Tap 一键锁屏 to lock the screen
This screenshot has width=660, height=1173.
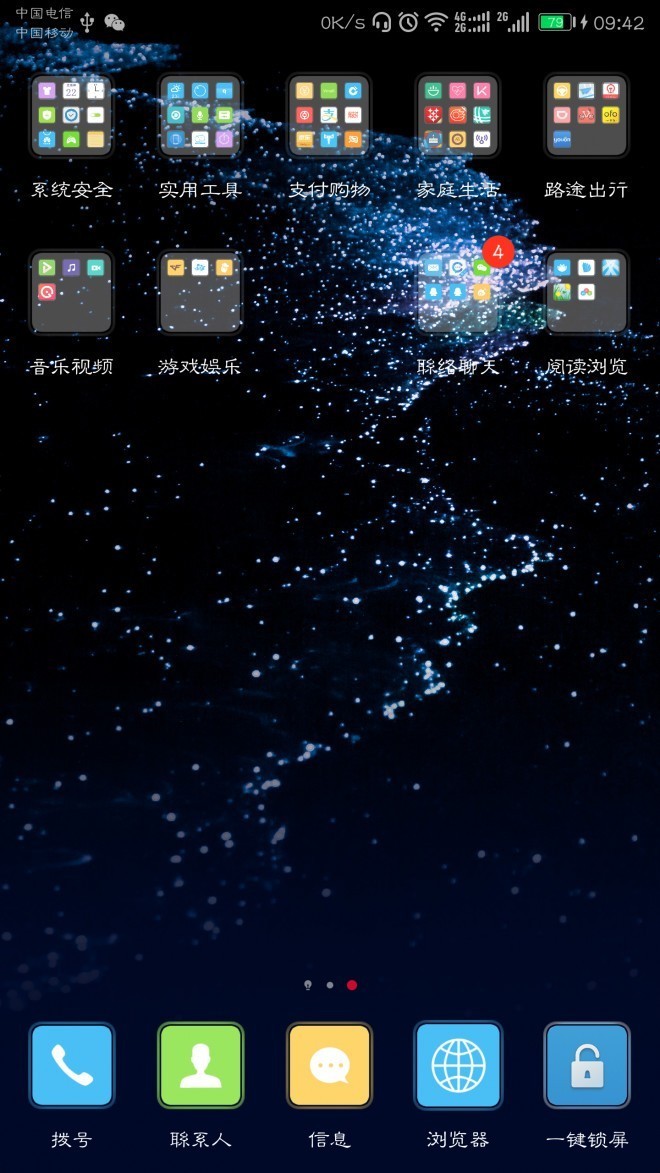click(x=587, y=1066)
